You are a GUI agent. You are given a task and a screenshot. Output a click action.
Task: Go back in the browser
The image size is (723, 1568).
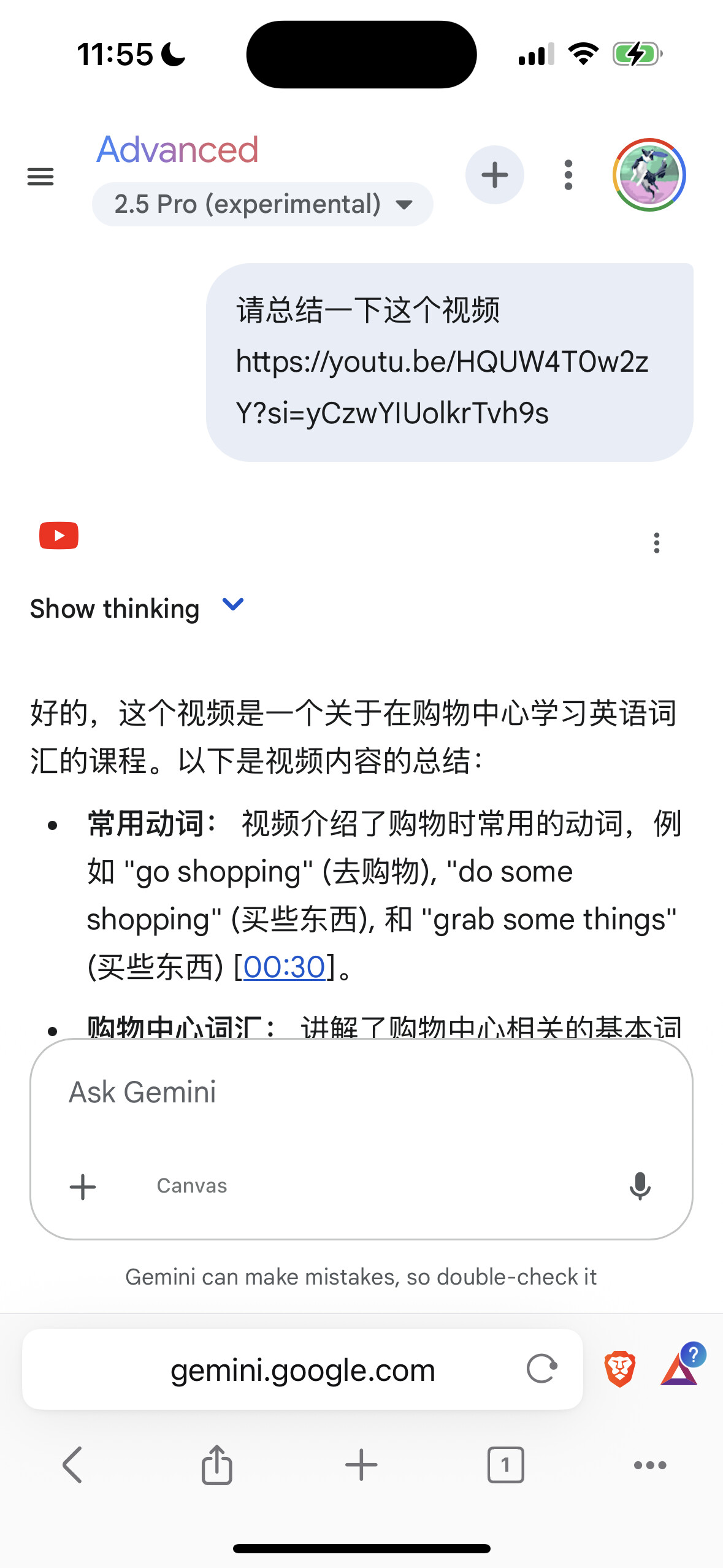pos(72,1465)
